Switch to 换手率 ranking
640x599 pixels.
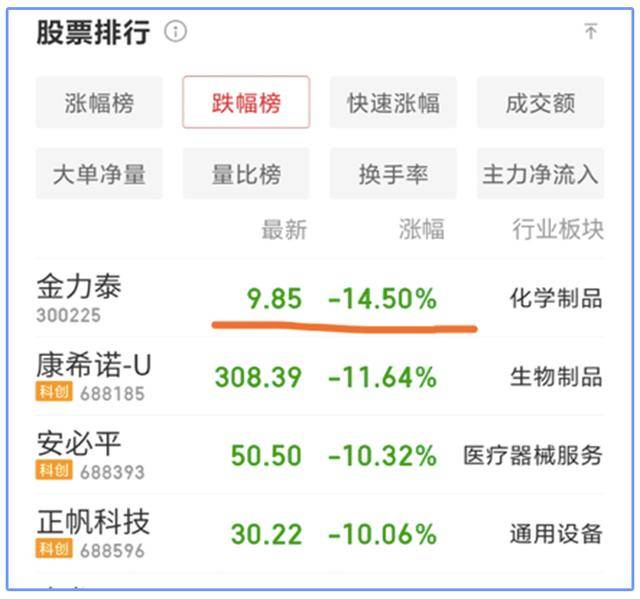click(x=393, y=174)
